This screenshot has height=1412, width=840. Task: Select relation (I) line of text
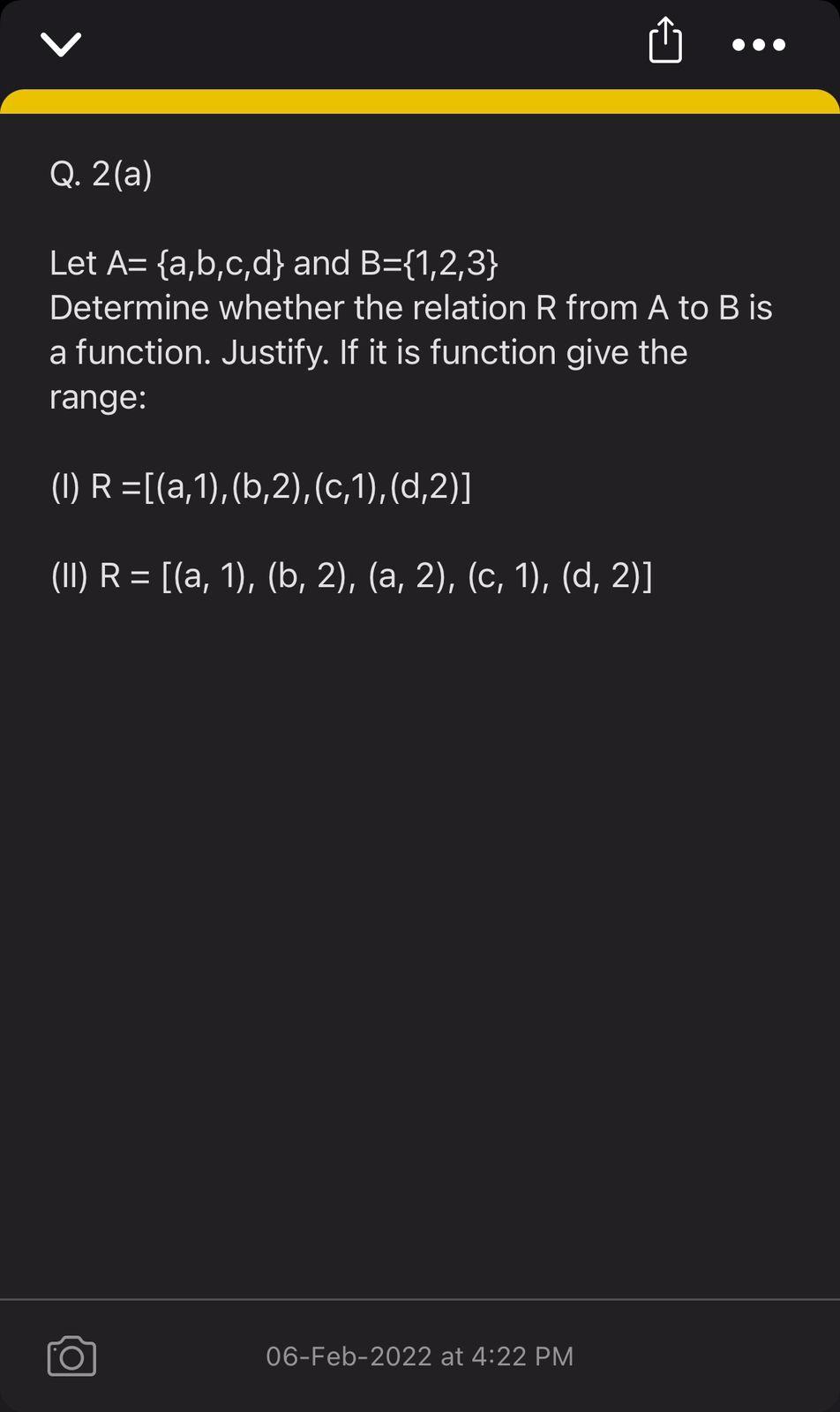click(x=261, y=486)
